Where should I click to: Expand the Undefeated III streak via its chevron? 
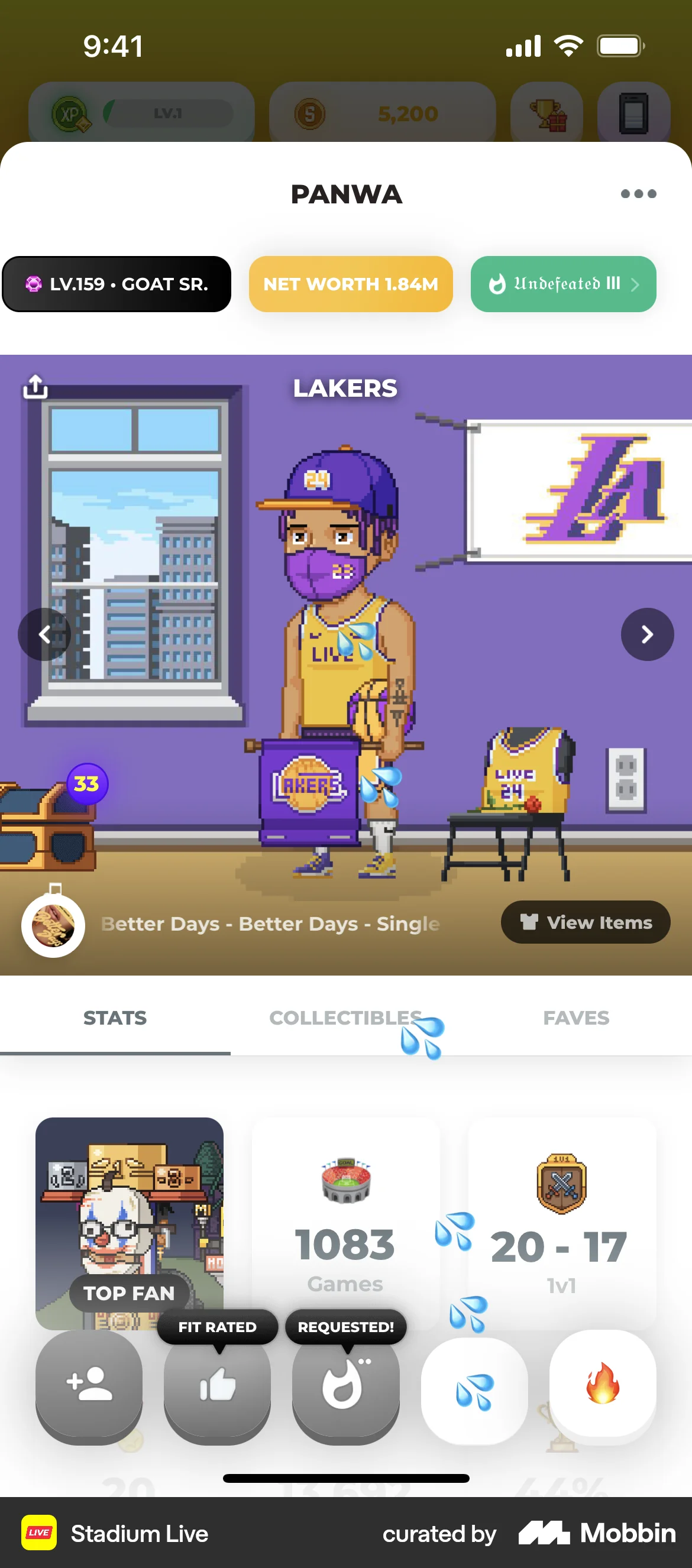(x=636, y=284)
